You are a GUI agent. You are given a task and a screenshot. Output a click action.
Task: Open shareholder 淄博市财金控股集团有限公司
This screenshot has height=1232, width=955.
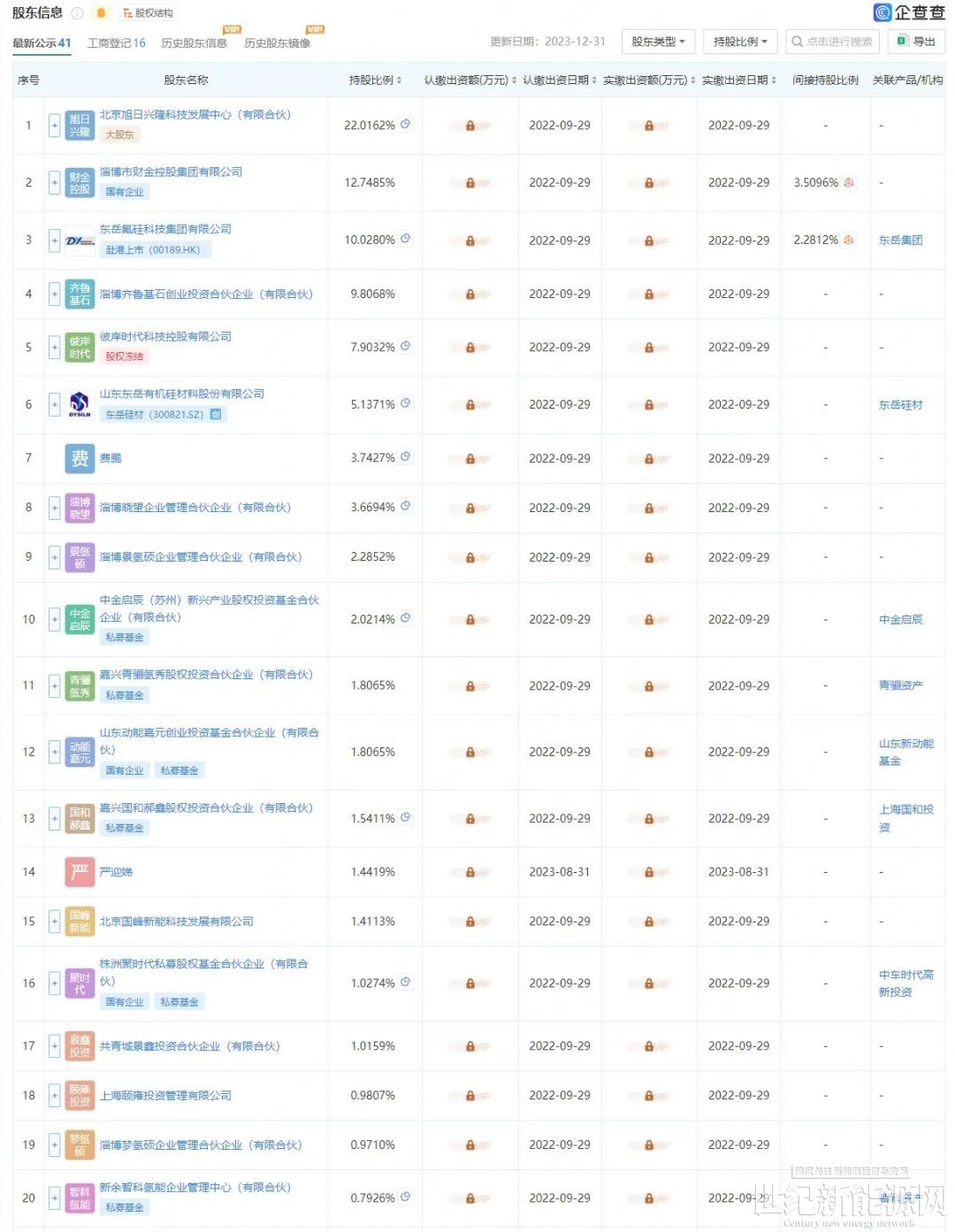point(171,172)
